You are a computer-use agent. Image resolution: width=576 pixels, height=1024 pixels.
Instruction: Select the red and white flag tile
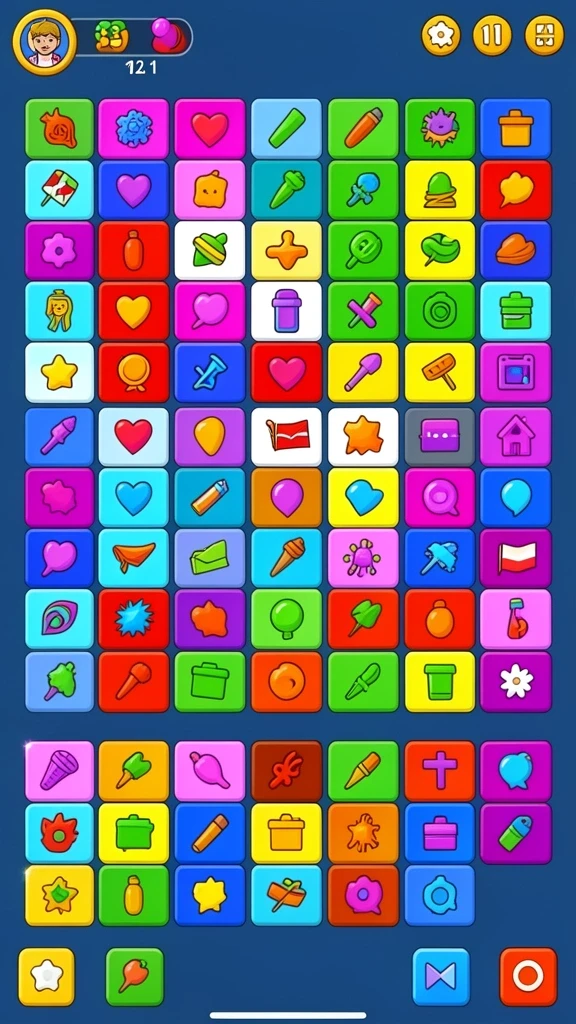coord(516,558)
